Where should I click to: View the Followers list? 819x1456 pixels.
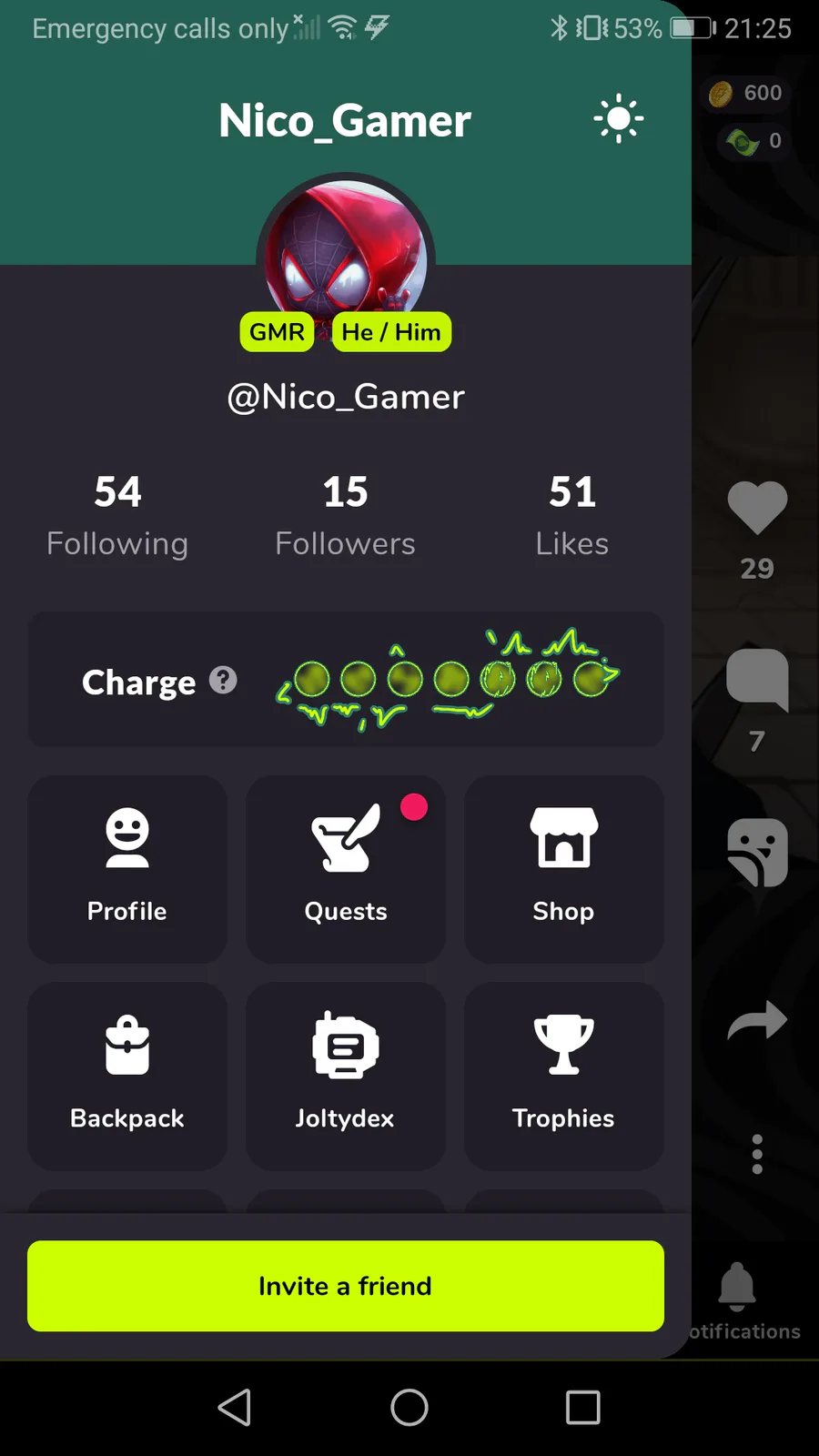345,515
